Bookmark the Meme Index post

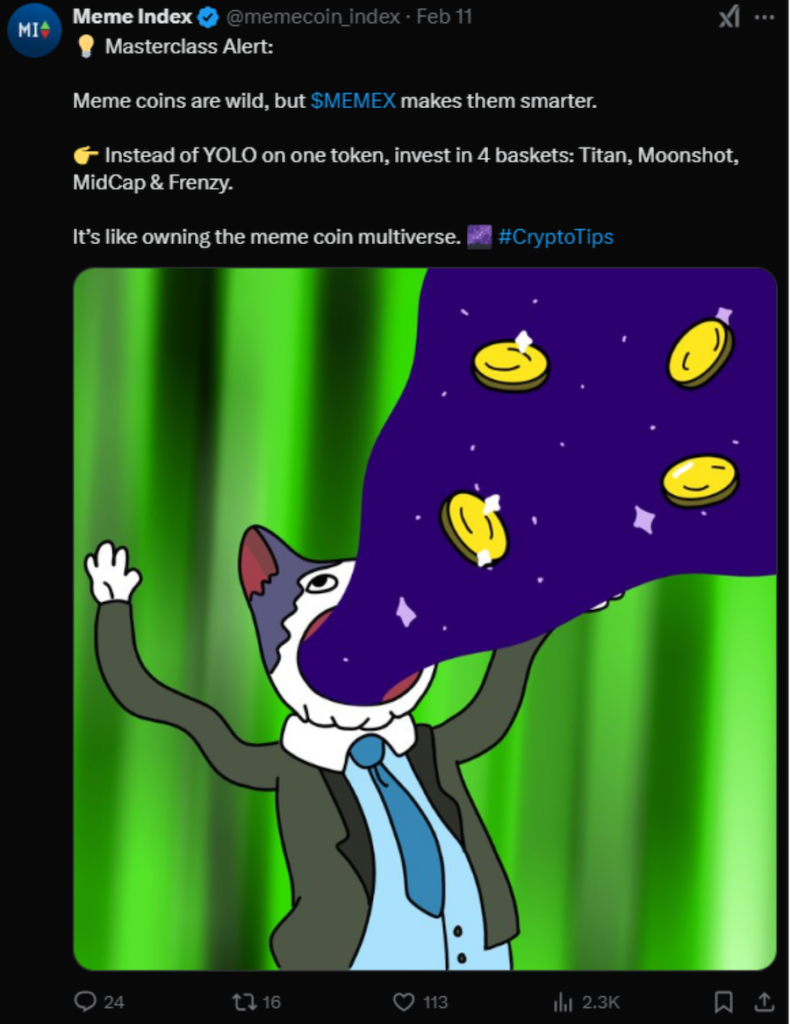pyautogui.click(x=724, y=1001)
